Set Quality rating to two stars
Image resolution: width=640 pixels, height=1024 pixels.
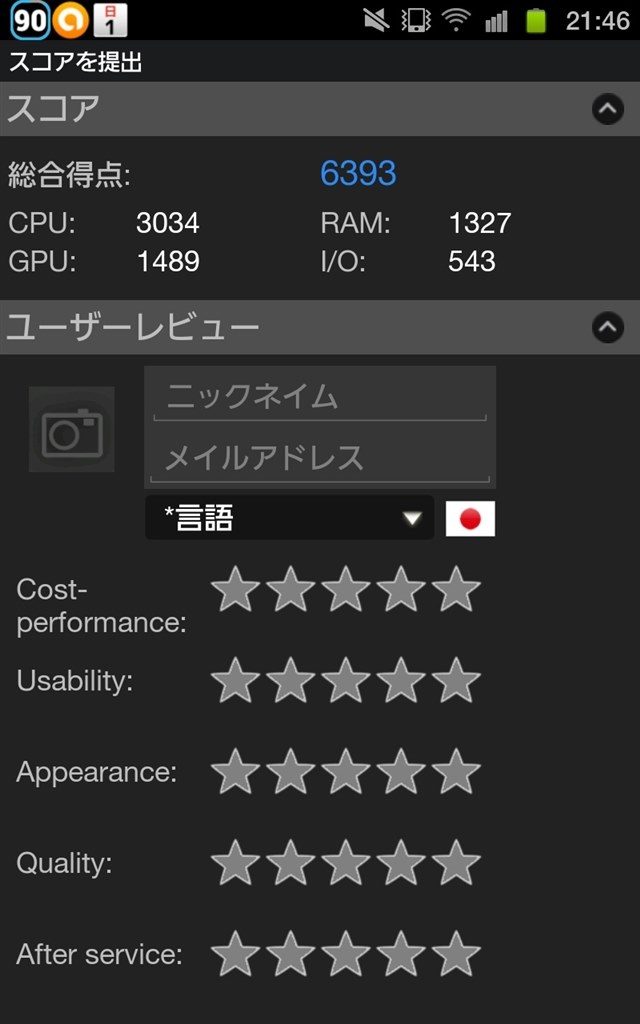[291, 862]
